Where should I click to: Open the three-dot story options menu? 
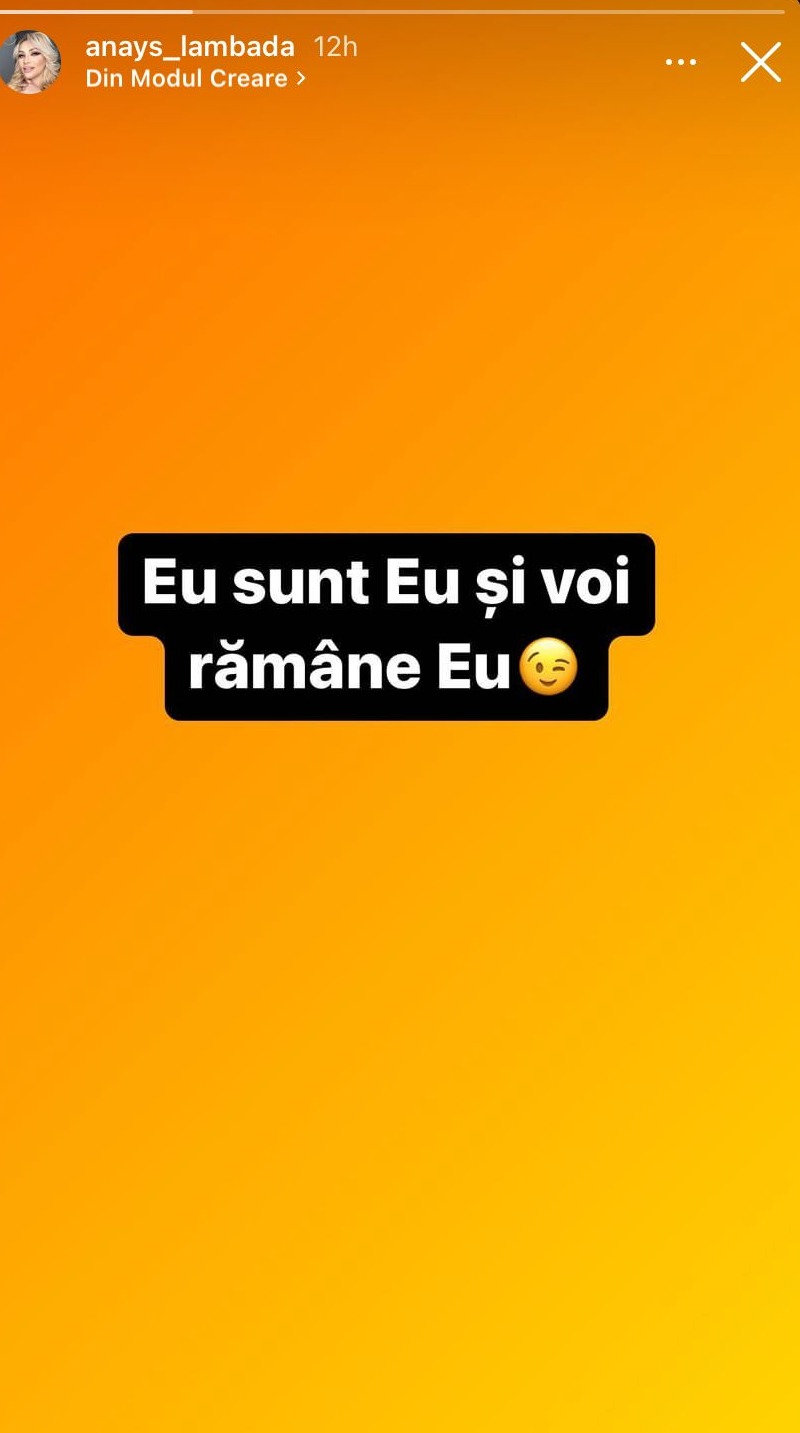(681, 62)
